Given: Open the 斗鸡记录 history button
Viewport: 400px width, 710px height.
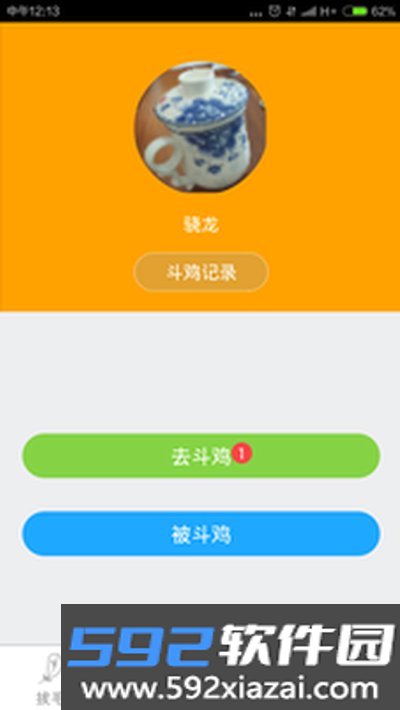Looking at the screenshot, I should point(201,272).
